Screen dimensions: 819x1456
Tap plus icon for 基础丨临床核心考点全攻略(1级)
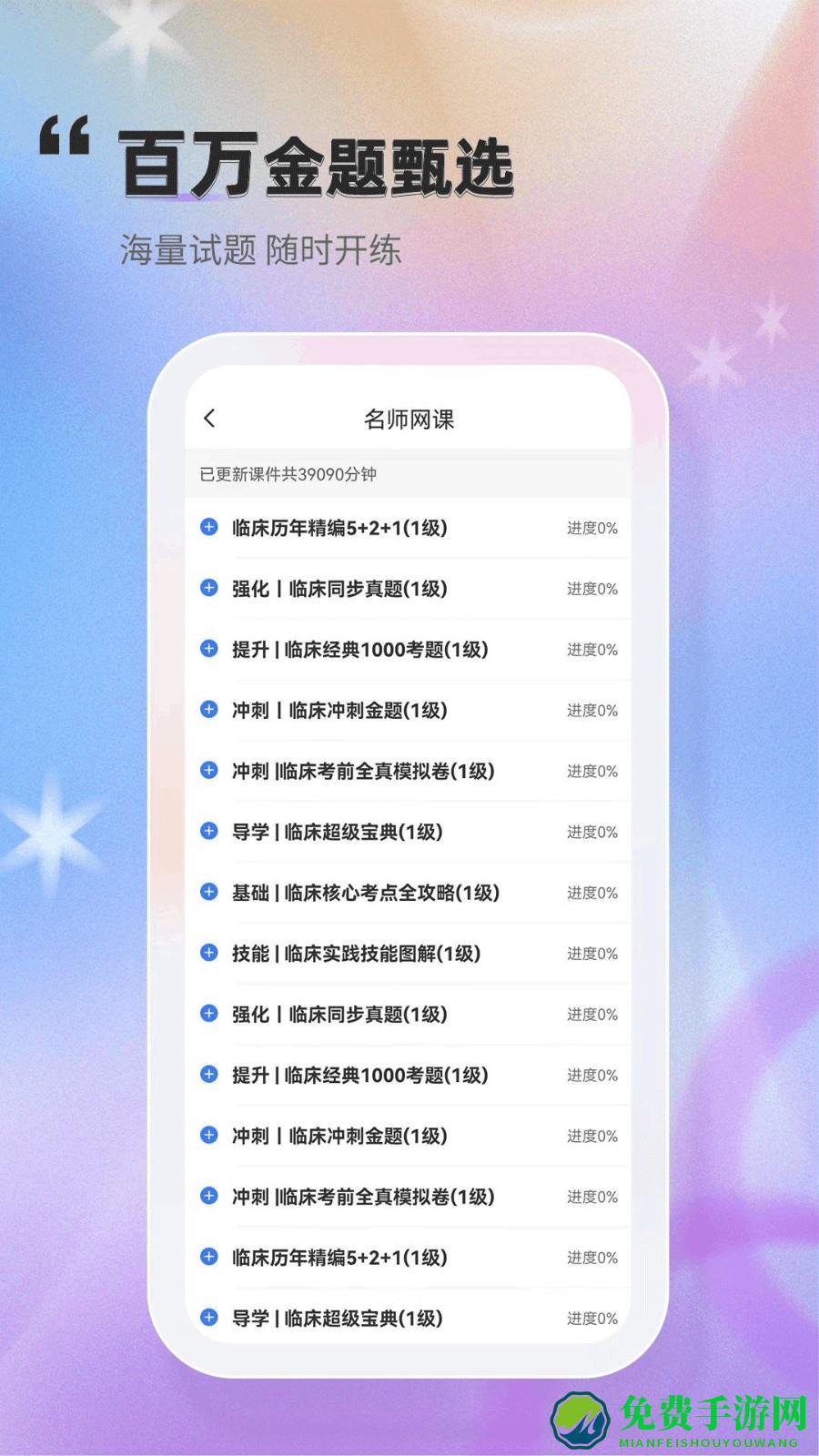(x=210, y=893)
